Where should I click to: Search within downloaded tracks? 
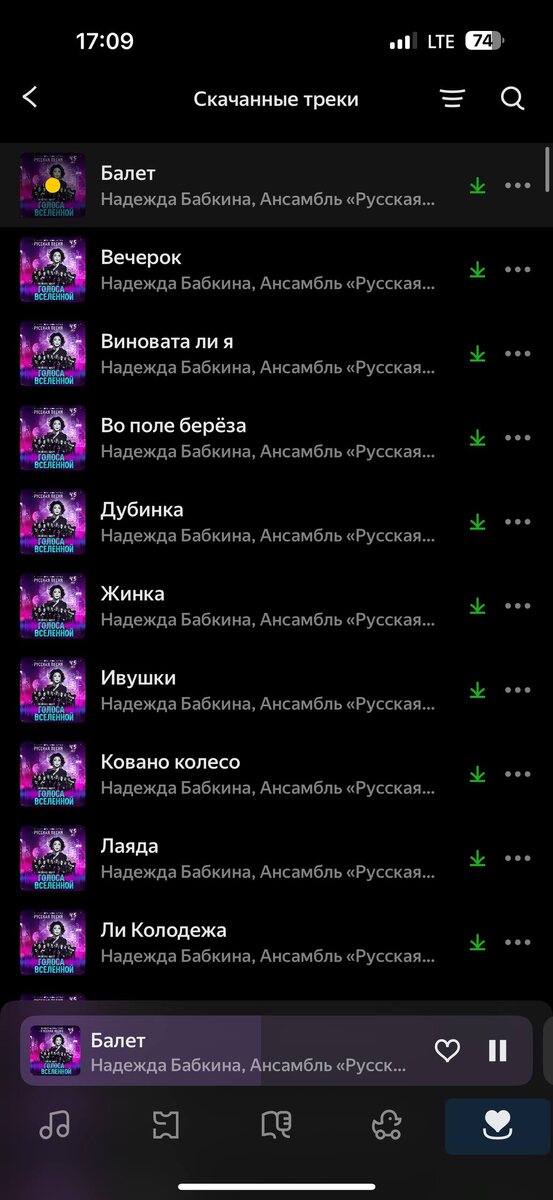point(512,99)
